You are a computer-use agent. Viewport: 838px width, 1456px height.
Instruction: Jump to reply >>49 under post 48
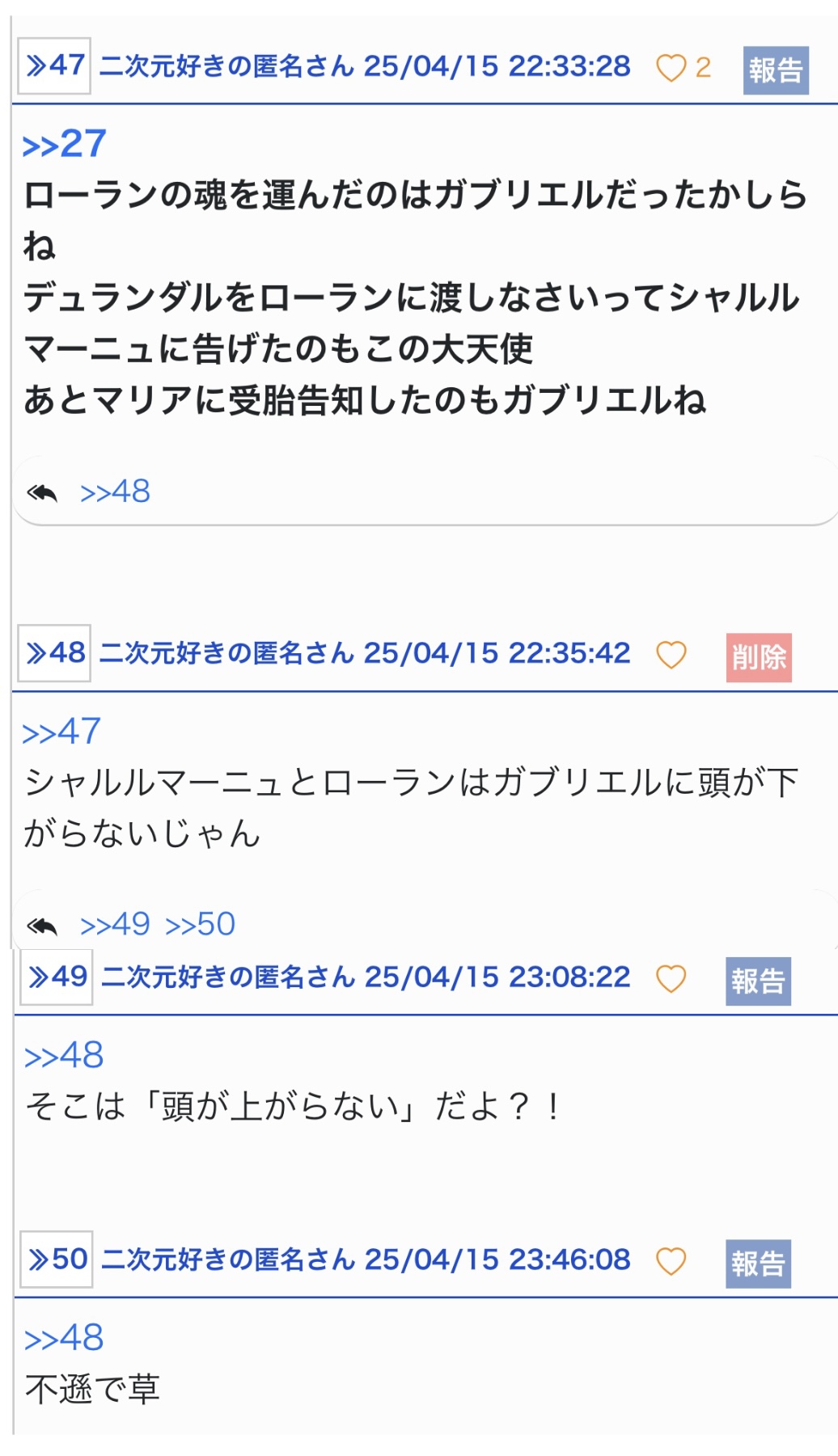115,924
